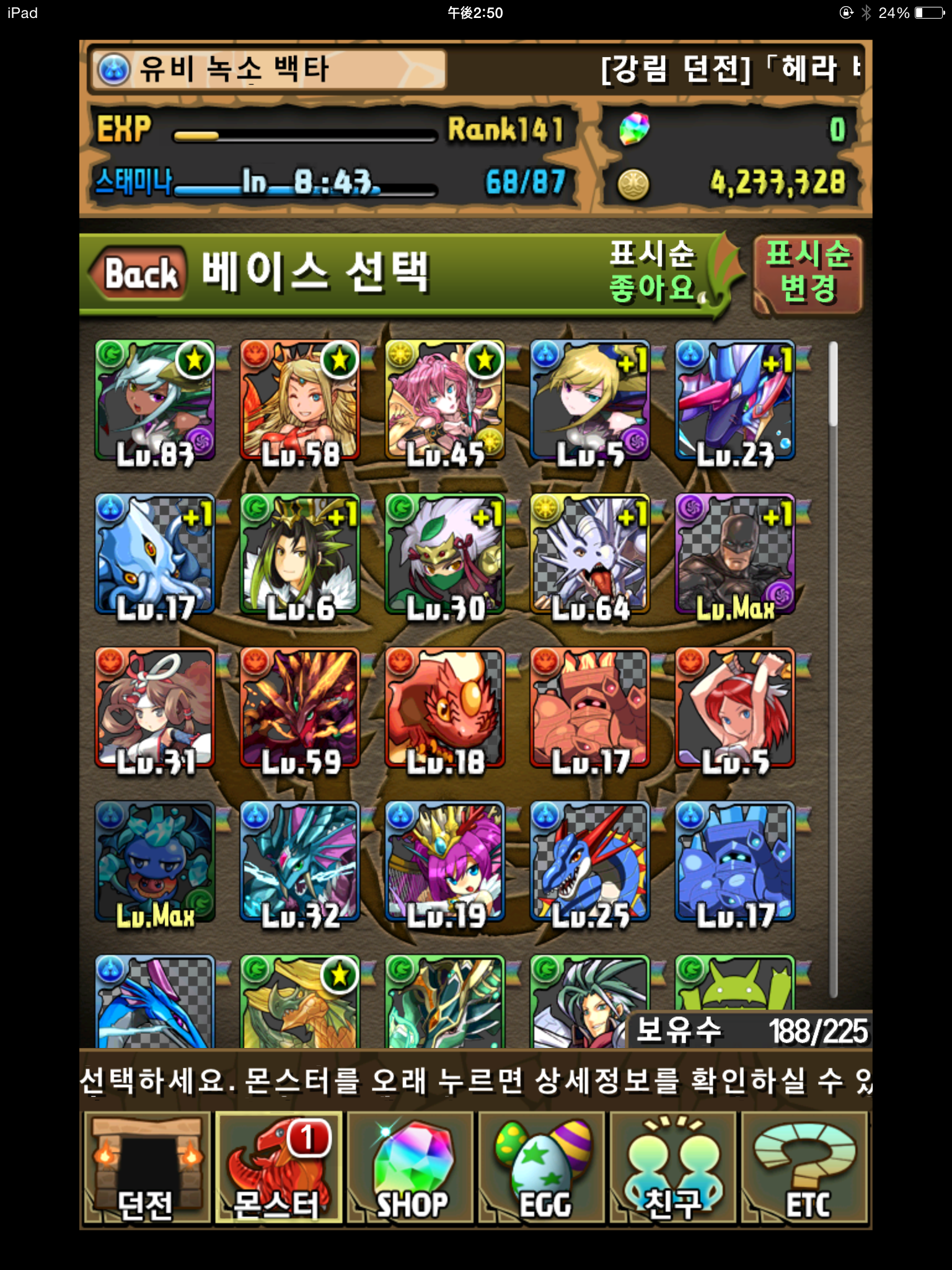The height and width of the screenshot is (1270, 952).
Task: Select the Lv.59 red dragon monster
Action: click(300, 708)
